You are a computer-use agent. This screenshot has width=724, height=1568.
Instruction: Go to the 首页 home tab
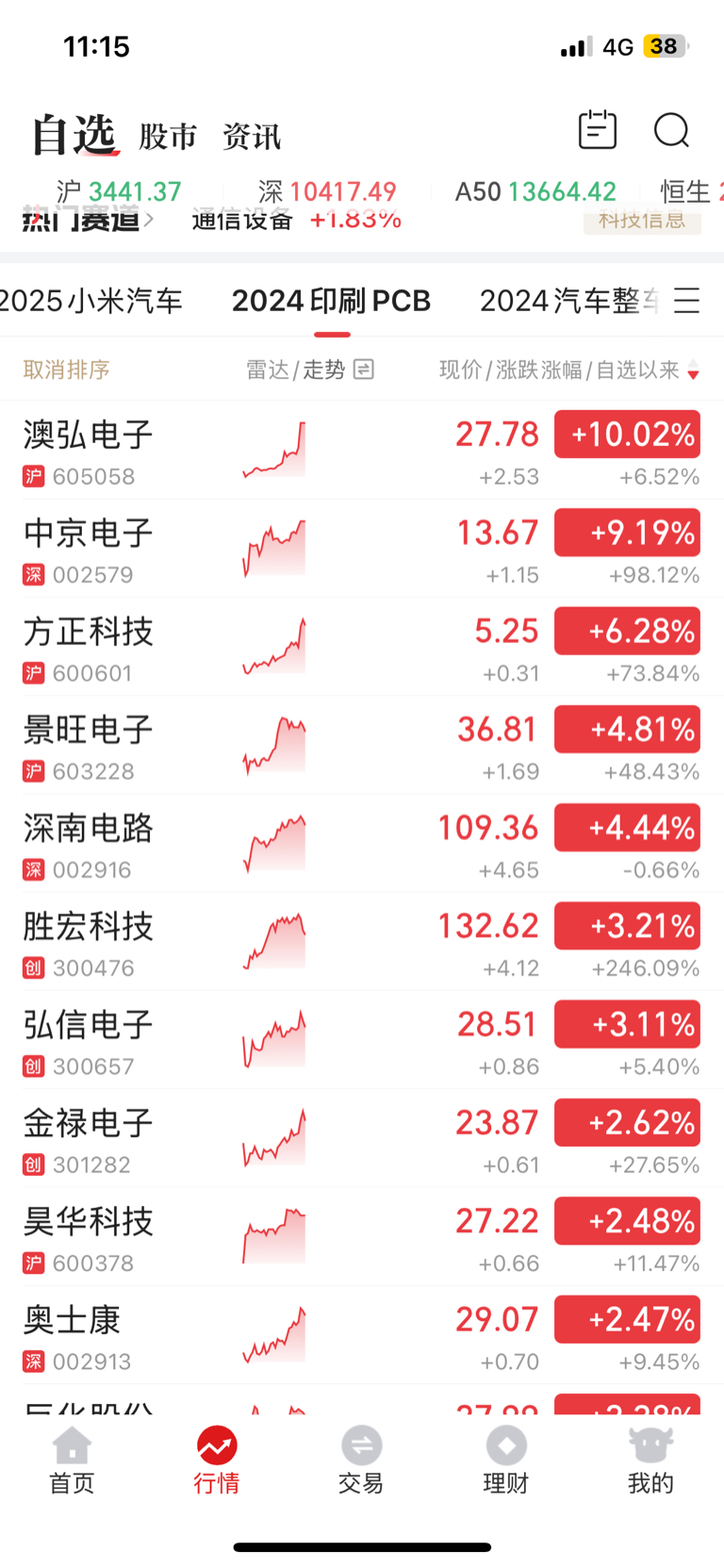72,1461
